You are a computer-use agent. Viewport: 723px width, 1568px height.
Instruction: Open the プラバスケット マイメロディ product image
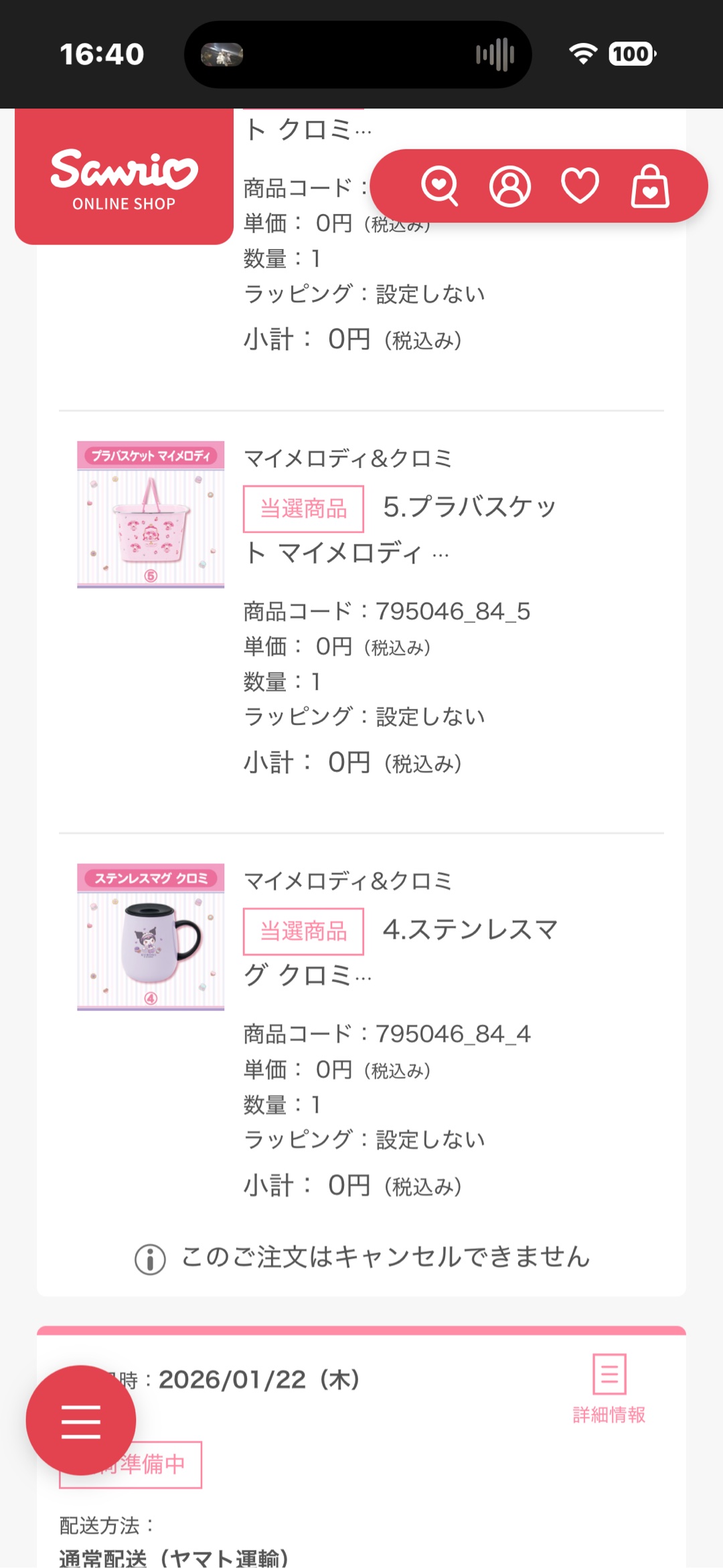click(151, 514)
